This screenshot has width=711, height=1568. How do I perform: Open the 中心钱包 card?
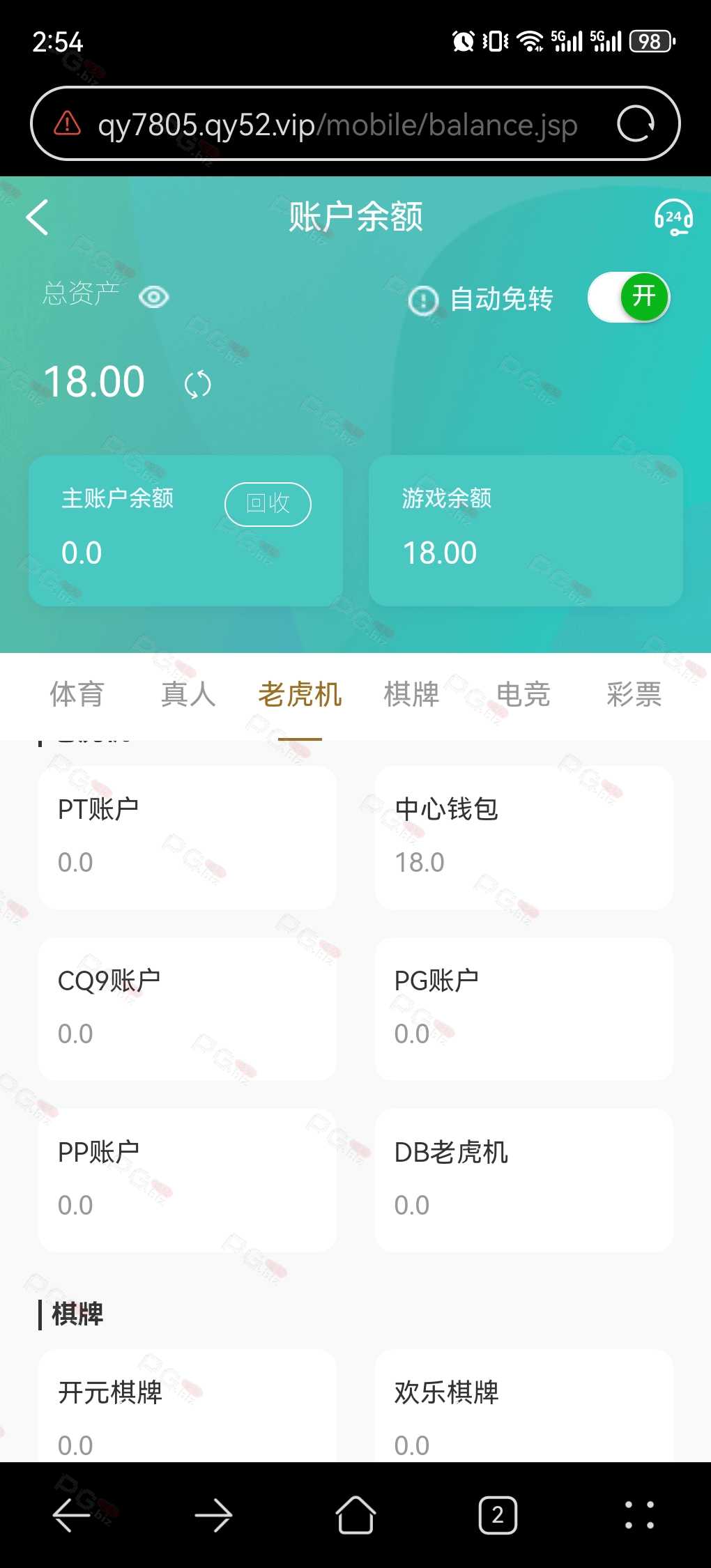click(x=524, y=837)
